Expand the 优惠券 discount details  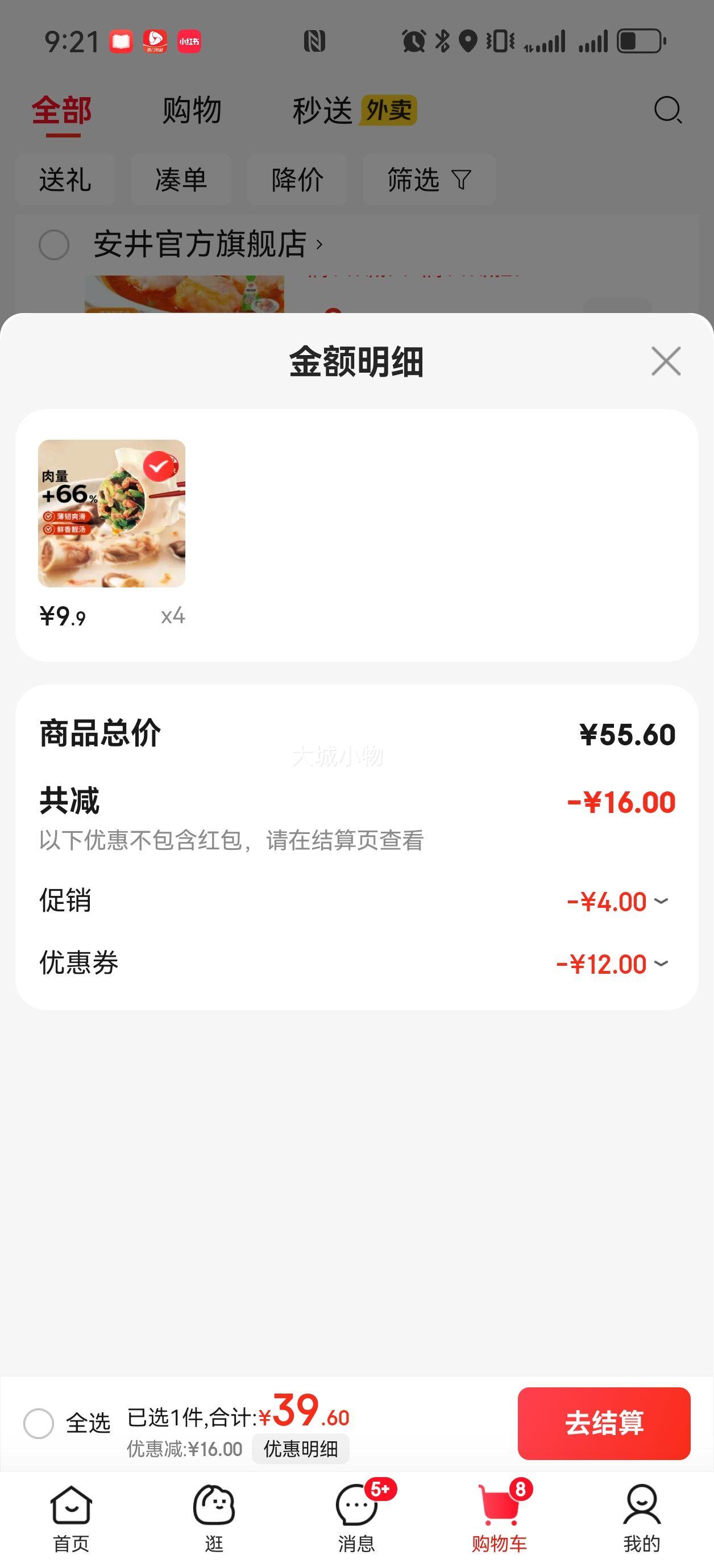pos(661,964)
